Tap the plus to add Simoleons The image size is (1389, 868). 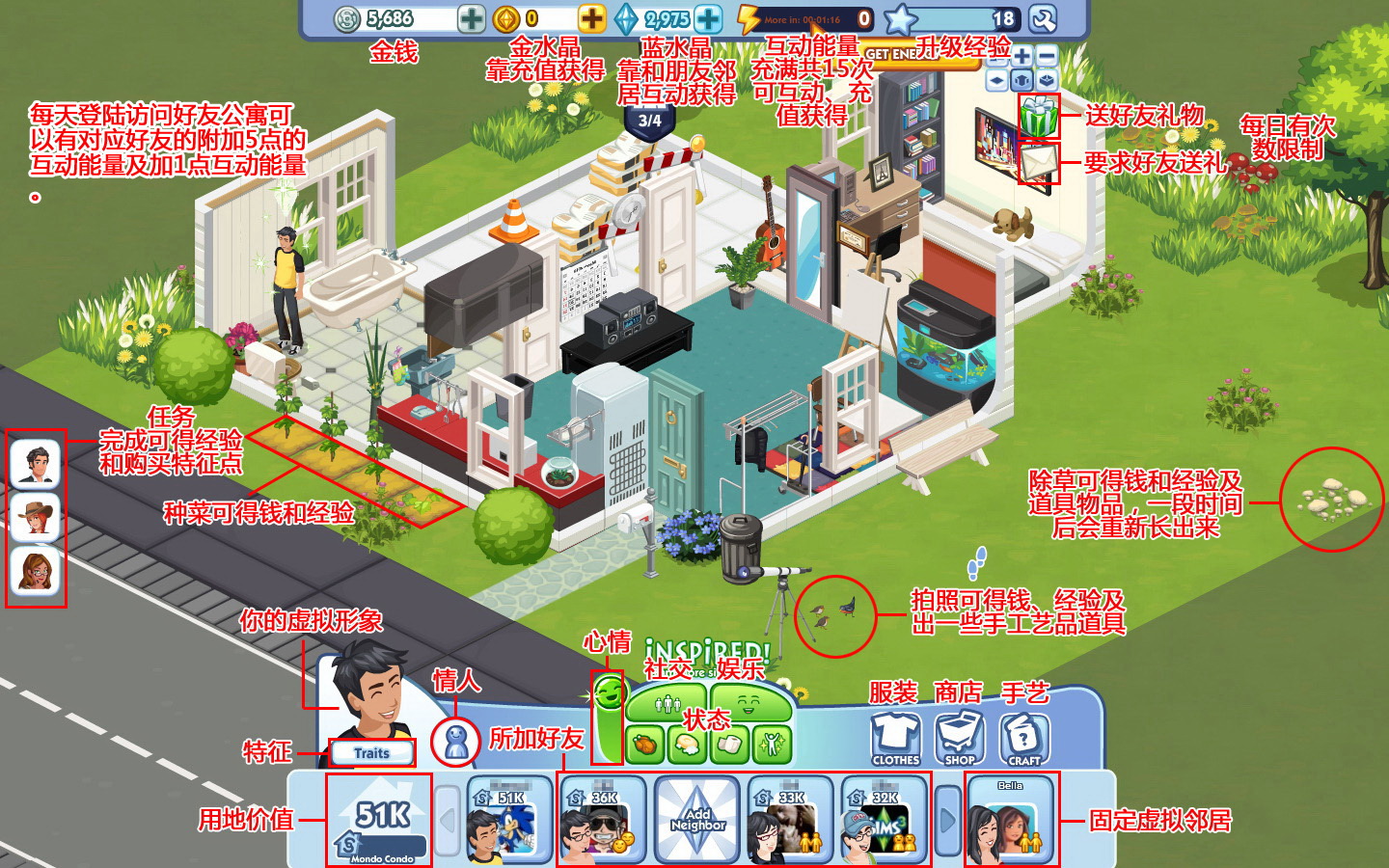point(471,18)
